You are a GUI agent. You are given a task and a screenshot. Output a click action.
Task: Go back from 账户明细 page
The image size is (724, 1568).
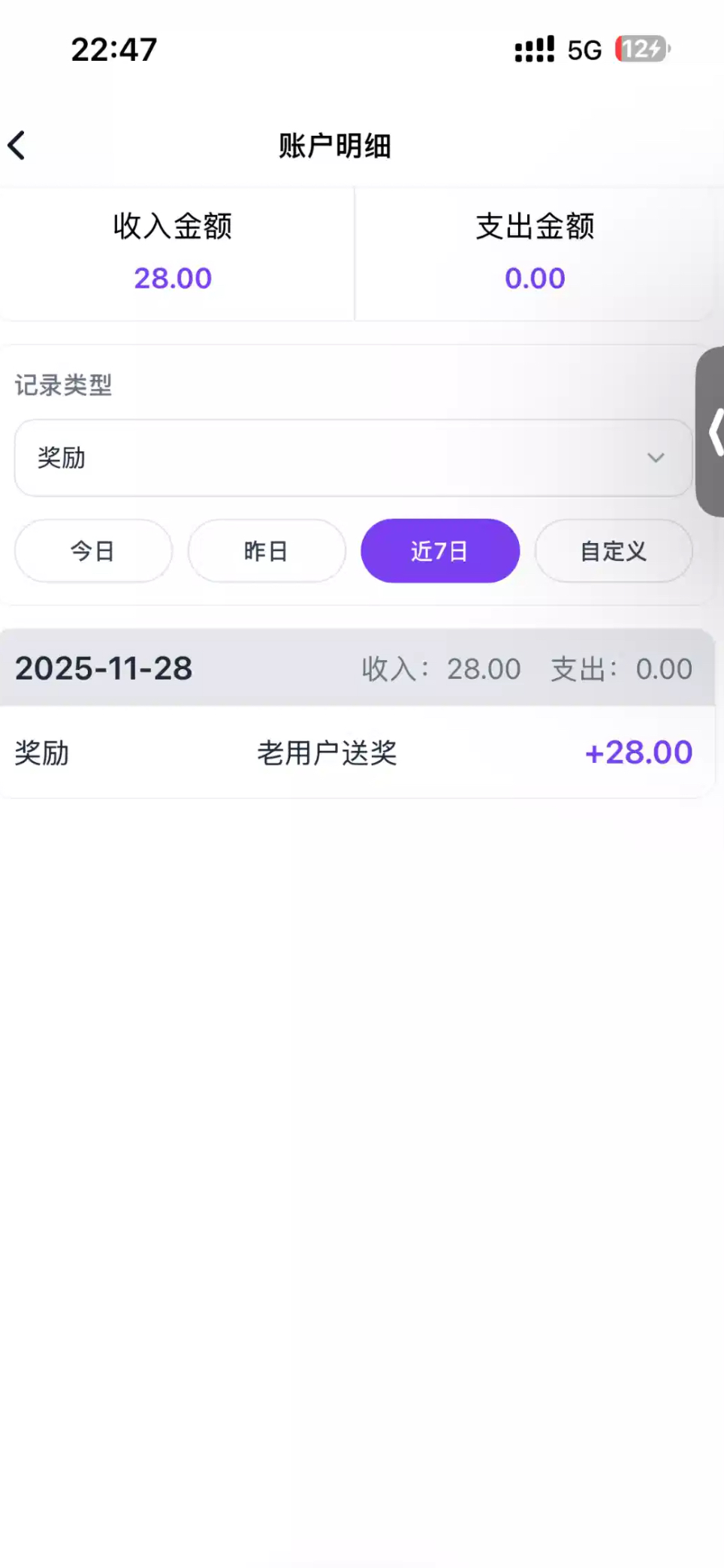18,146
